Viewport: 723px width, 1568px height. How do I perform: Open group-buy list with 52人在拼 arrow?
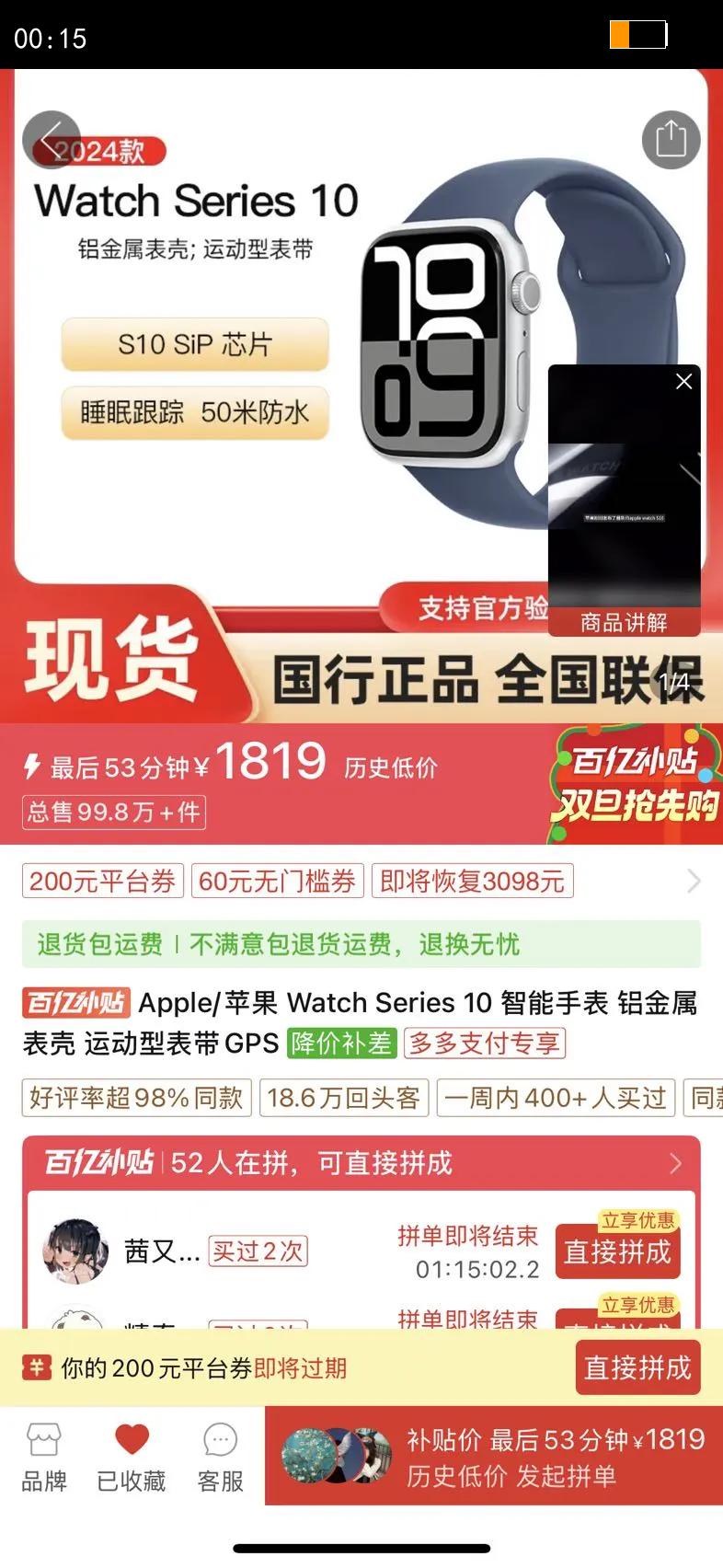tap(676, 1164)
